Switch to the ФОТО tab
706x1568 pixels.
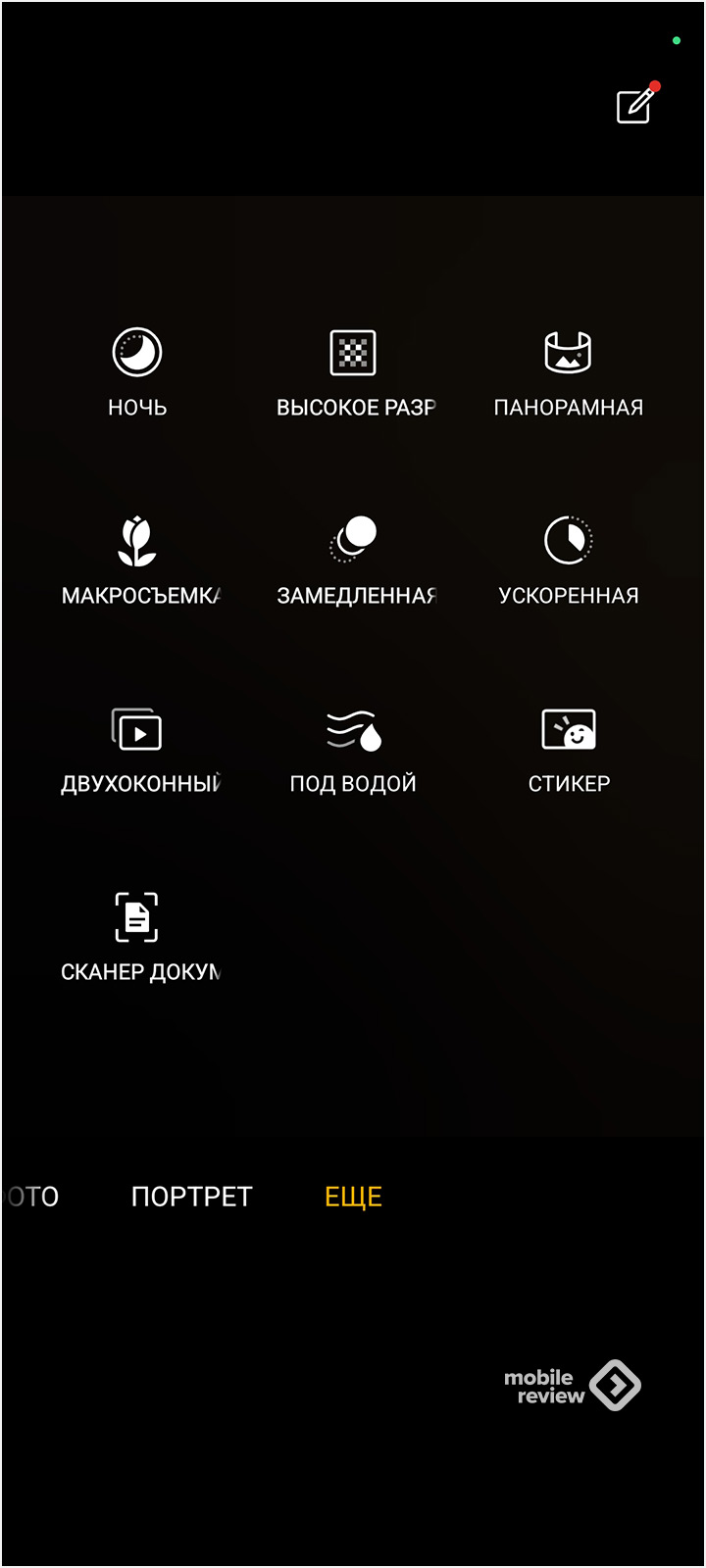point(31,1197)
